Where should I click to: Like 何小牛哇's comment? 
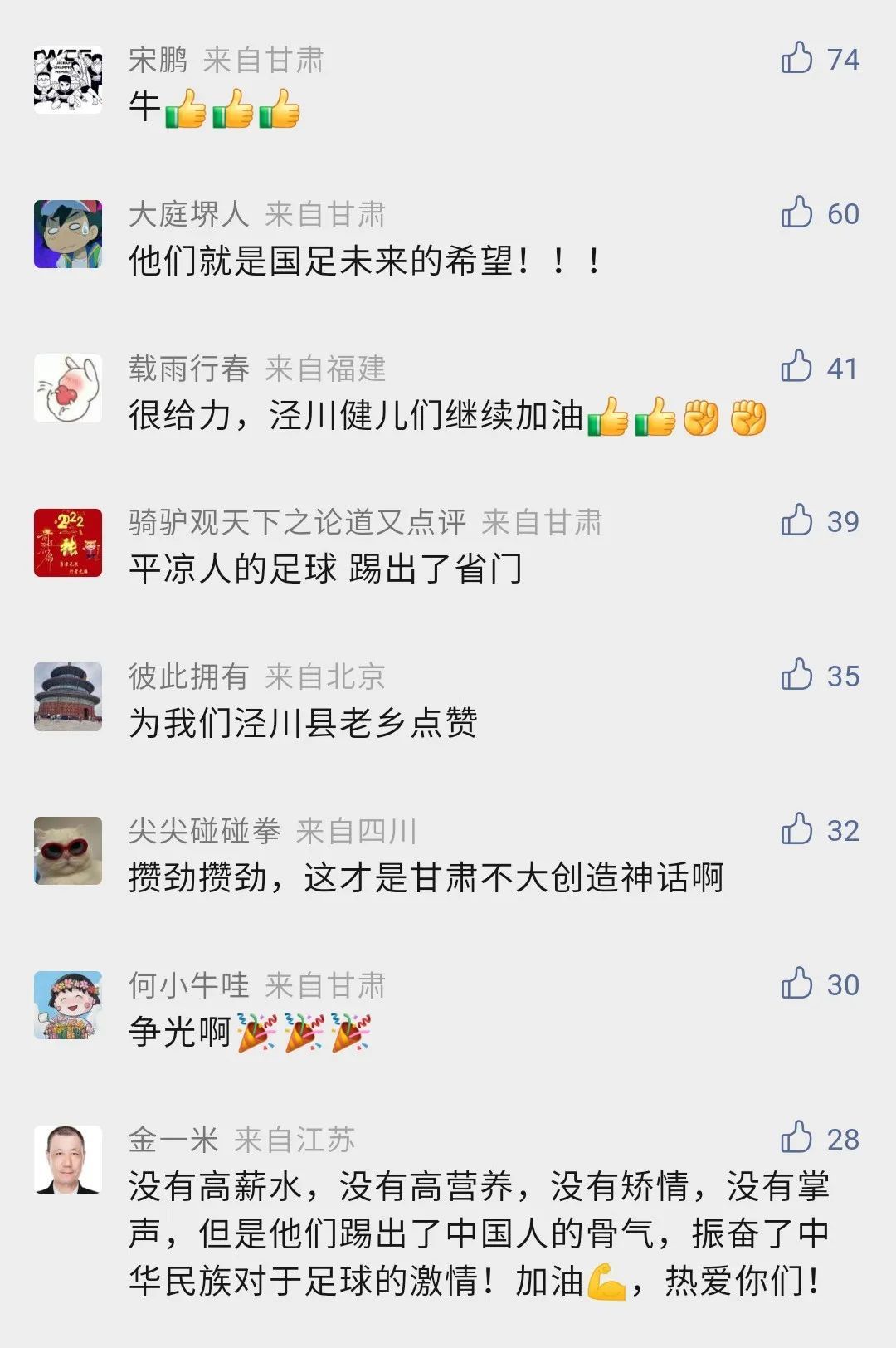coord(796,984)
